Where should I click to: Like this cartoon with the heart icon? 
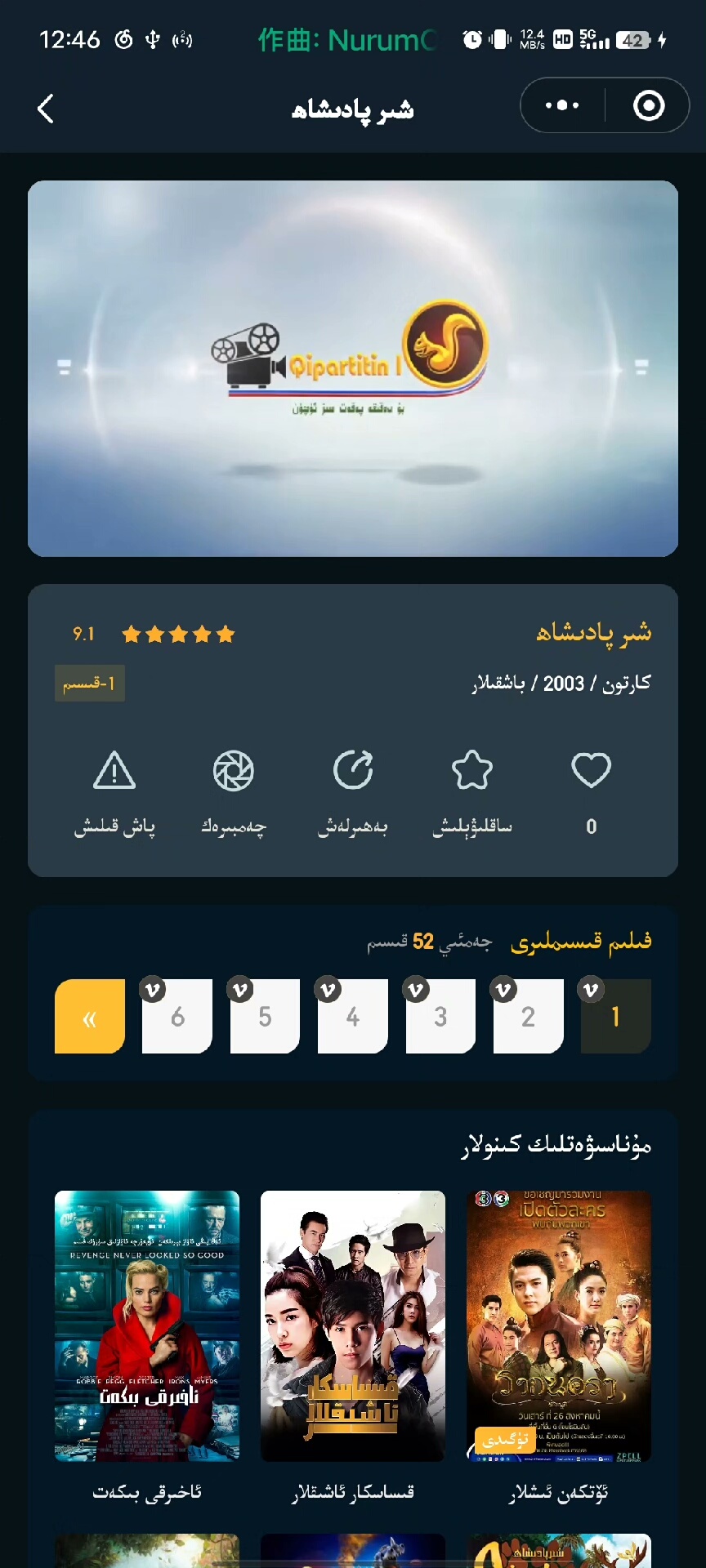click(x=591, y=771)
